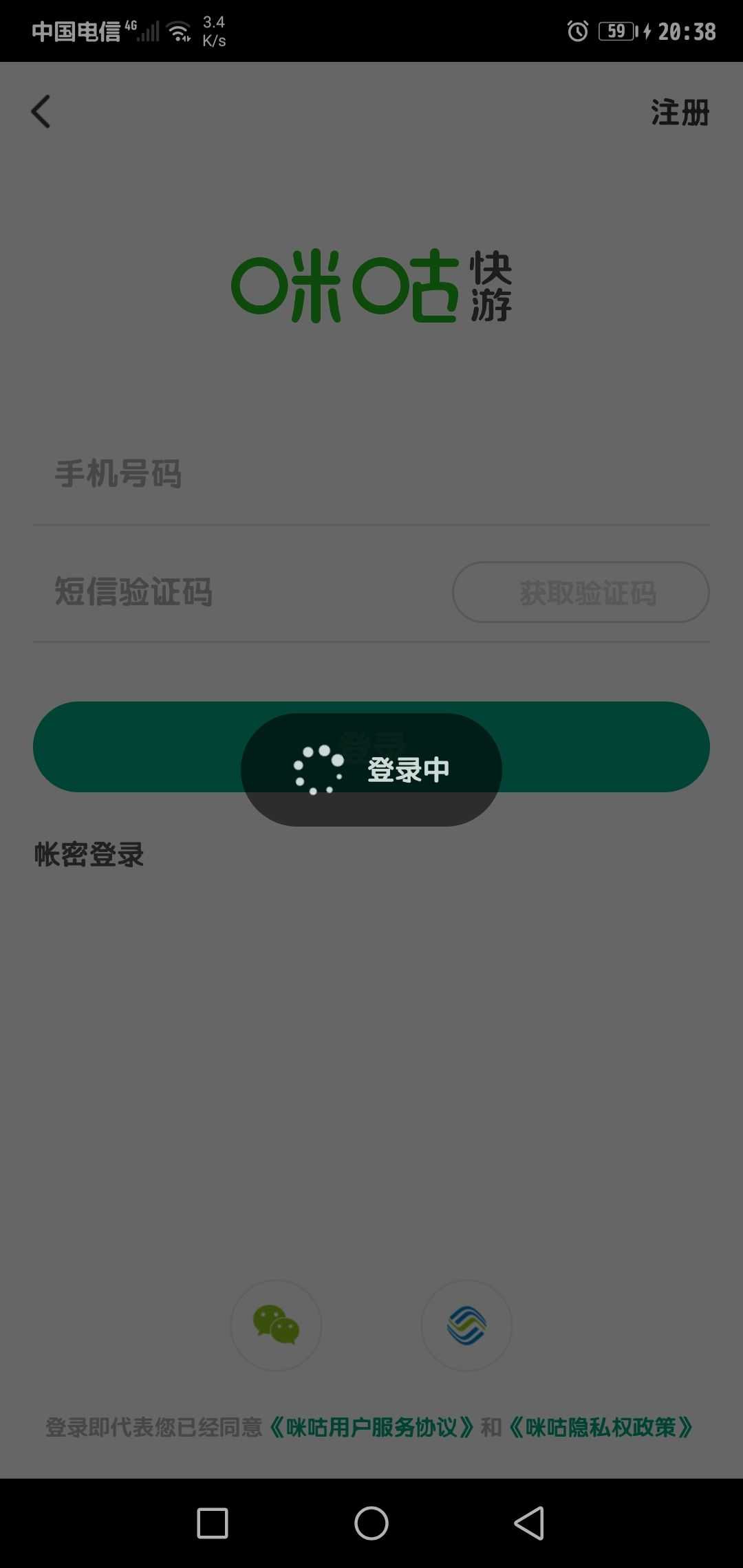This screenshot has height=1568, width=743.
Task: Switch to 帐密登录 password login
Action: [x=89, y=855]
